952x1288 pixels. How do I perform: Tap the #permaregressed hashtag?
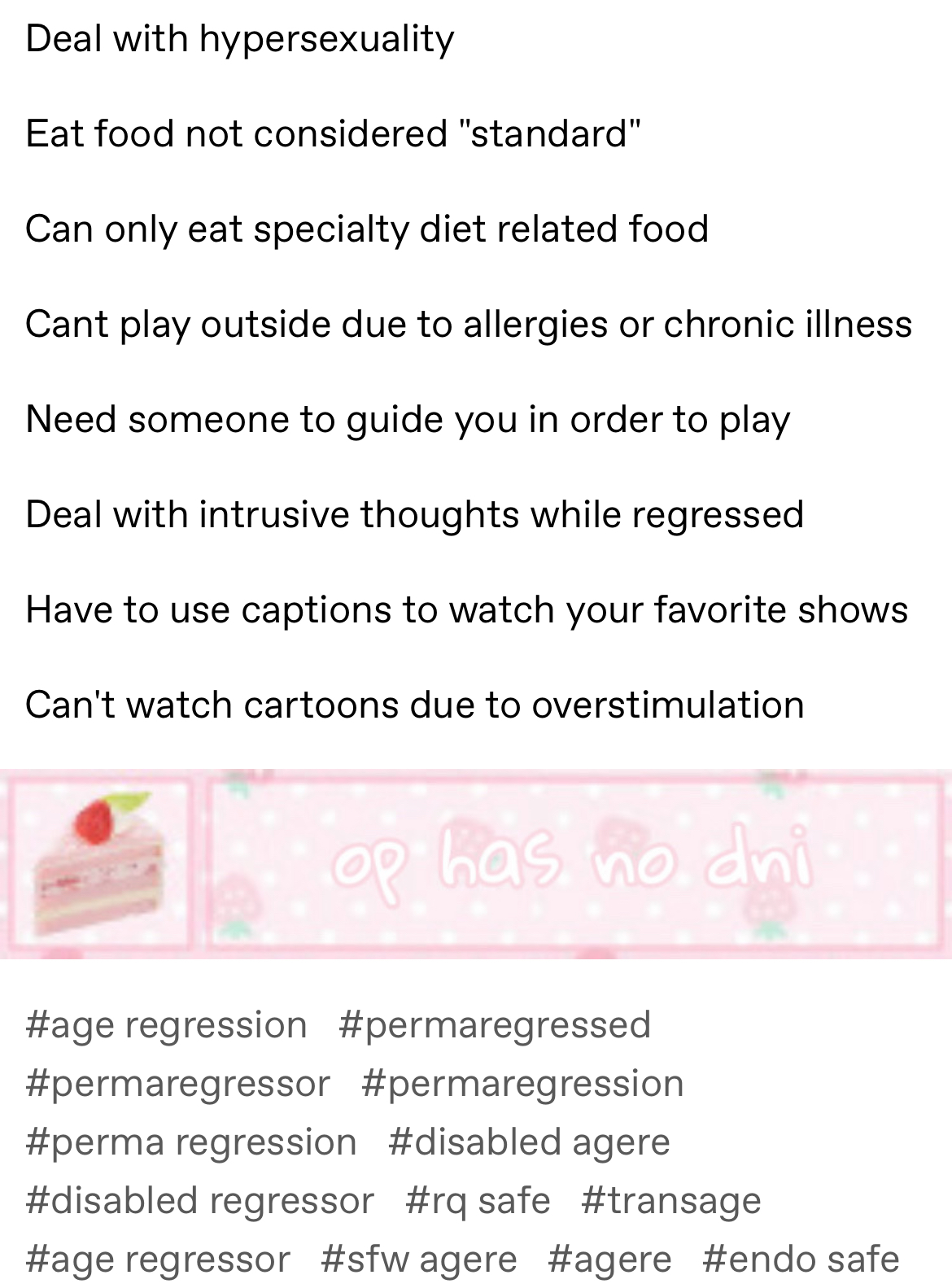click(x=495, y=1025)
